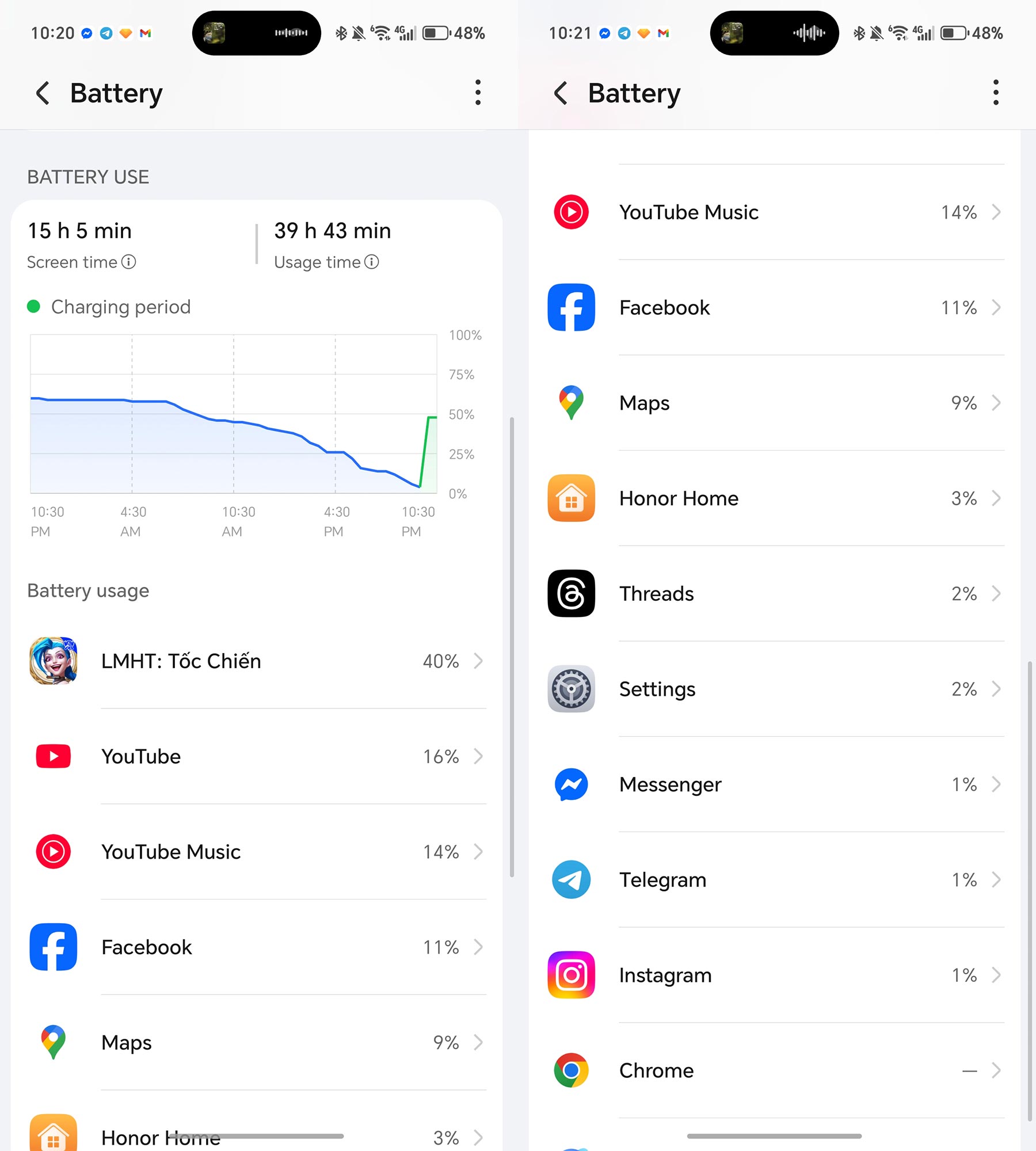
Task: Show the Usage time info icon
Action: coord(372,262)
